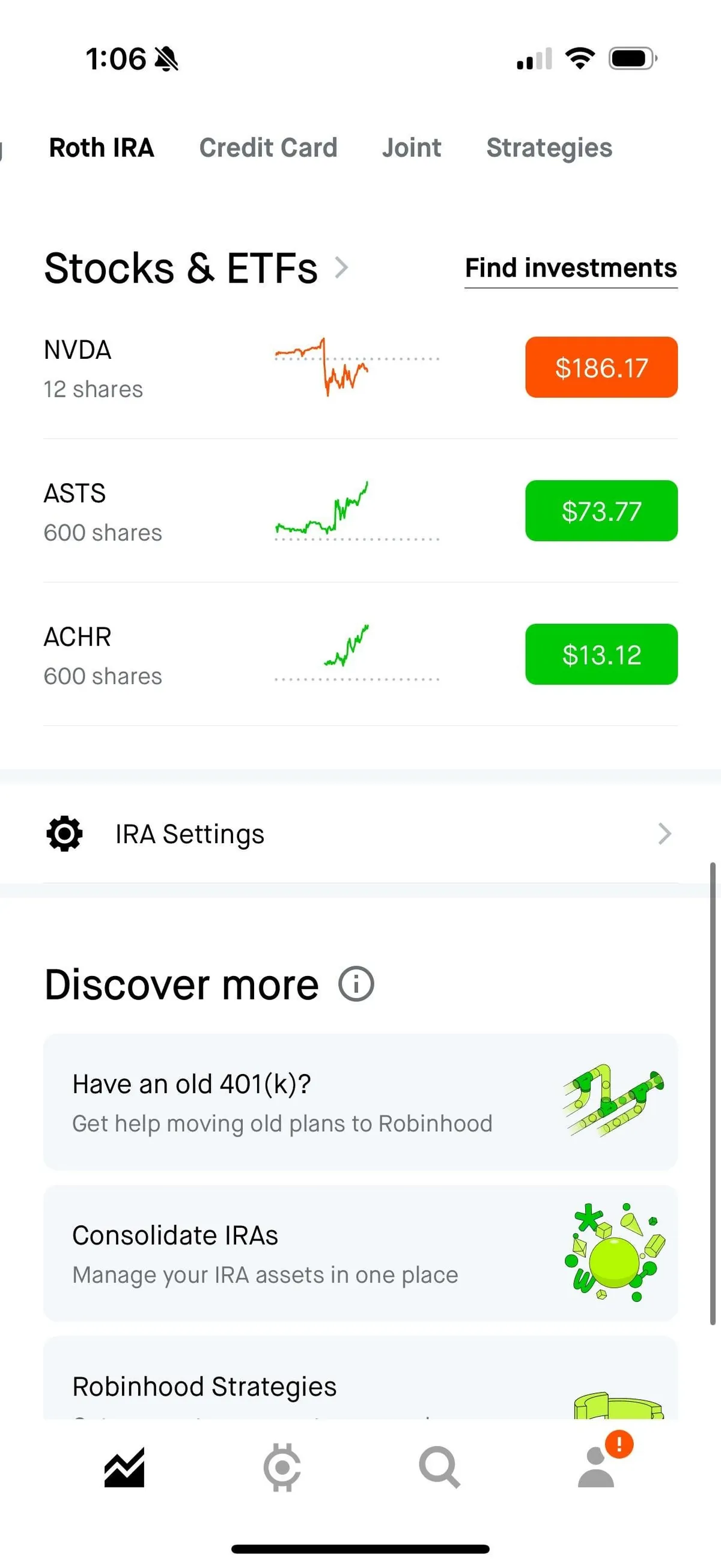The width and height of the screenshot is (721, 1568).
Task: Tap the NVDA price button showing $186.17
Action: (x=600, y=368)
